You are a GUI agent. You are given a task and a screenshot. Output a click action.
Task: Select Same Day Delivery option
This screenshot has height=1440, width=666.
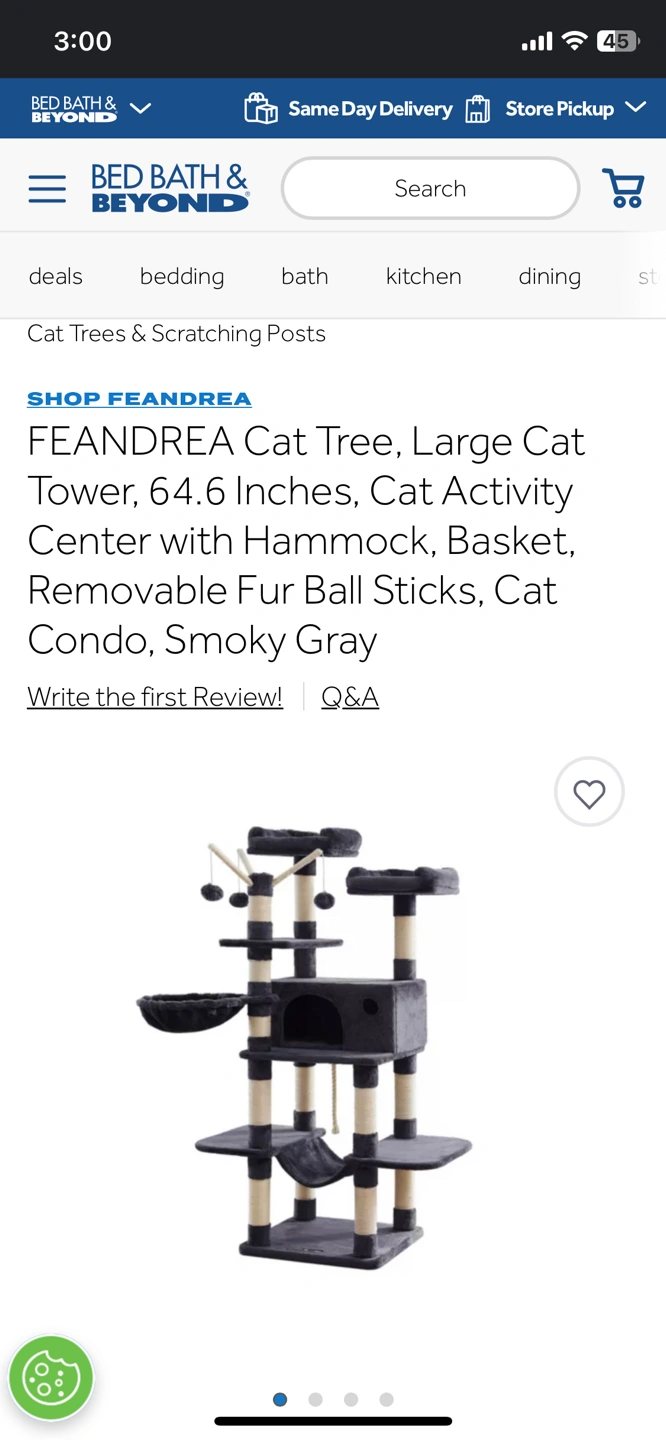[348, 108]
